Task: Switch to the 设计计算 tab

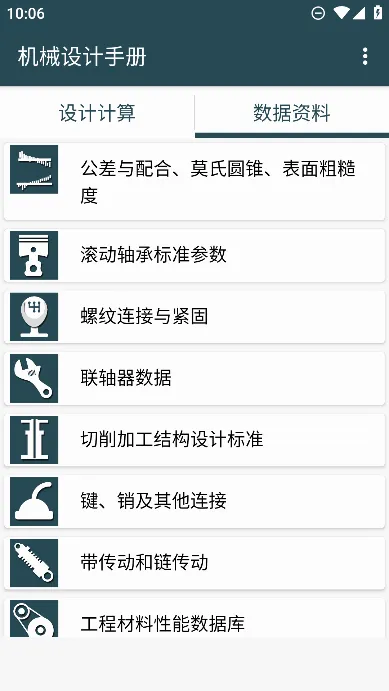Action: 97,113
